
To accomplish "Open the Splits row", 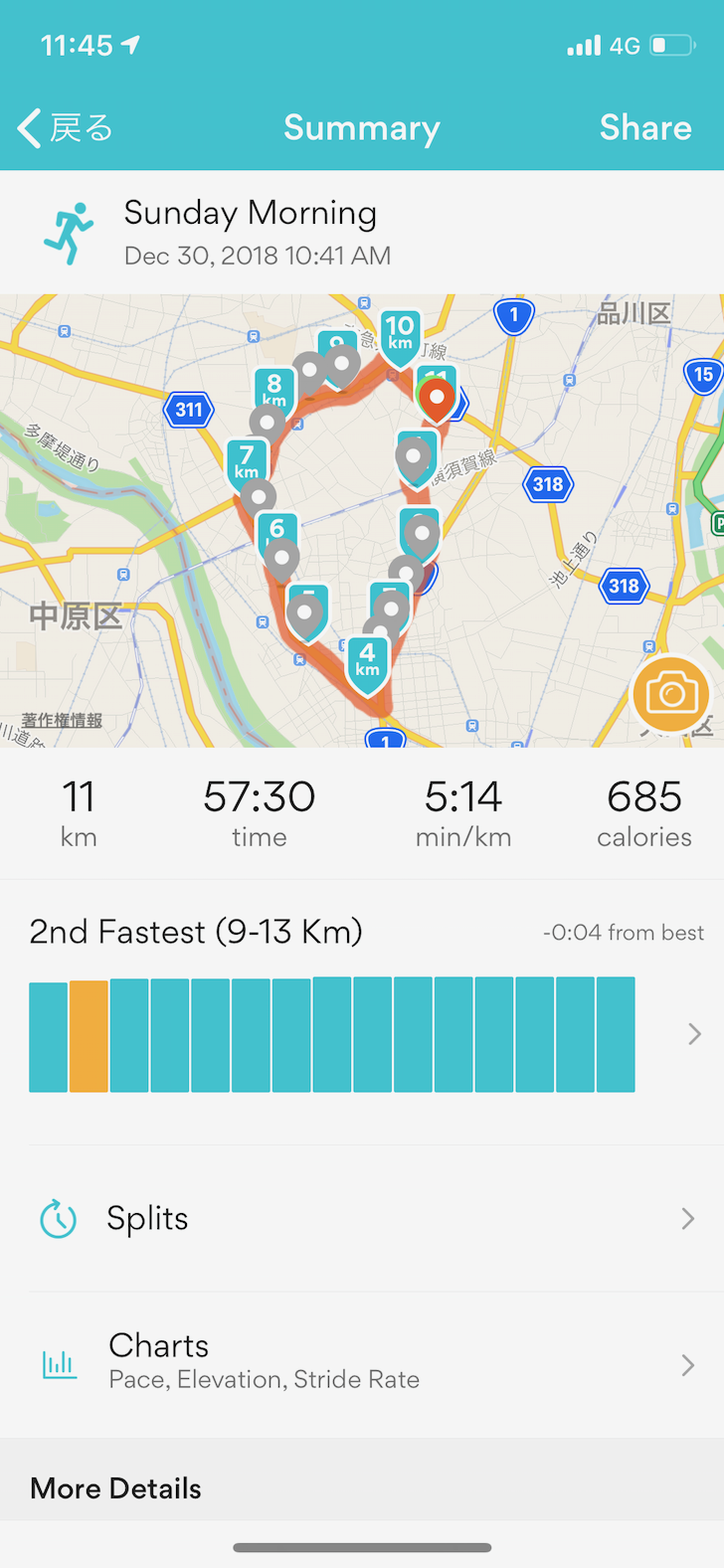I will pos(362,1219).
